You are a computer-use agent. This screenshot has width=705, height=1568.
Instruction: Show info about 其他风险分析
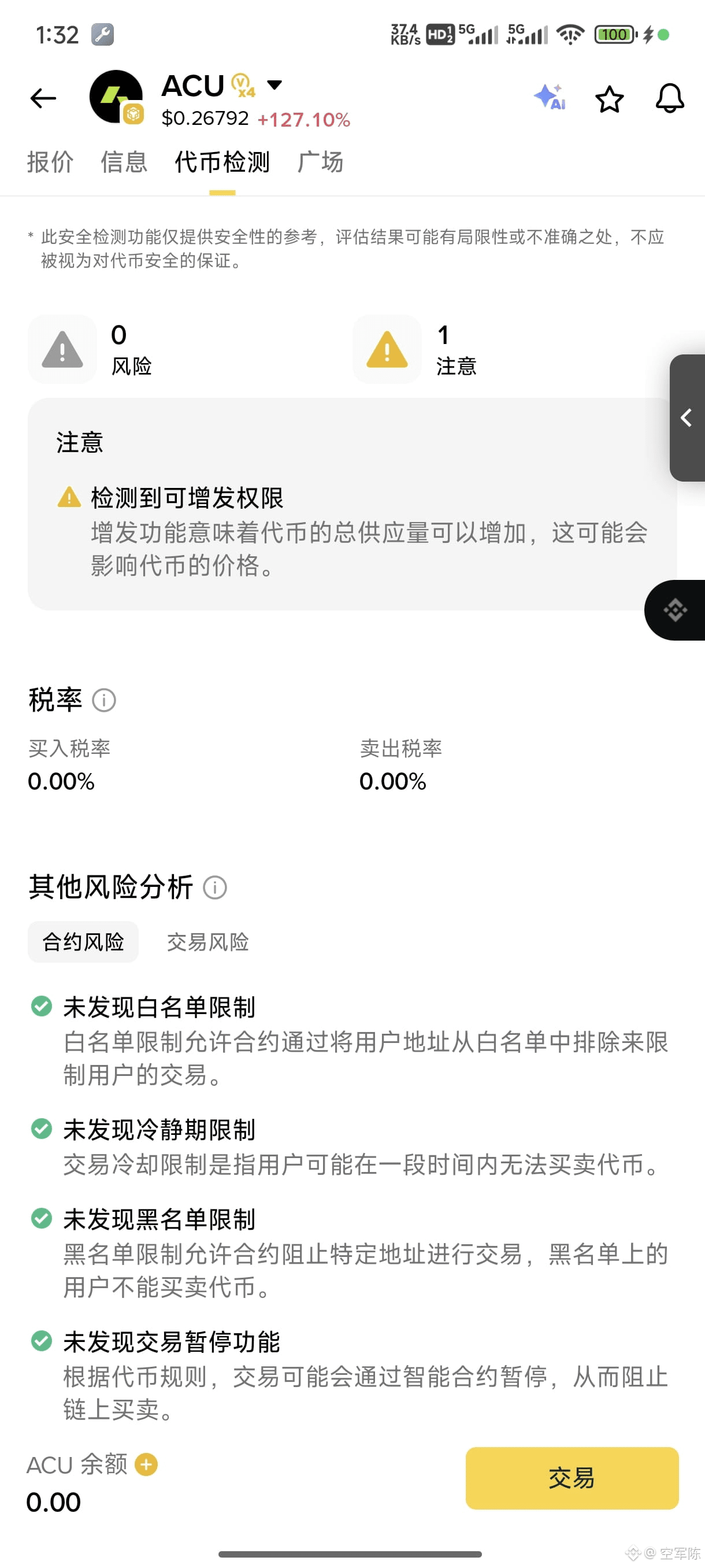coord(215,887)
